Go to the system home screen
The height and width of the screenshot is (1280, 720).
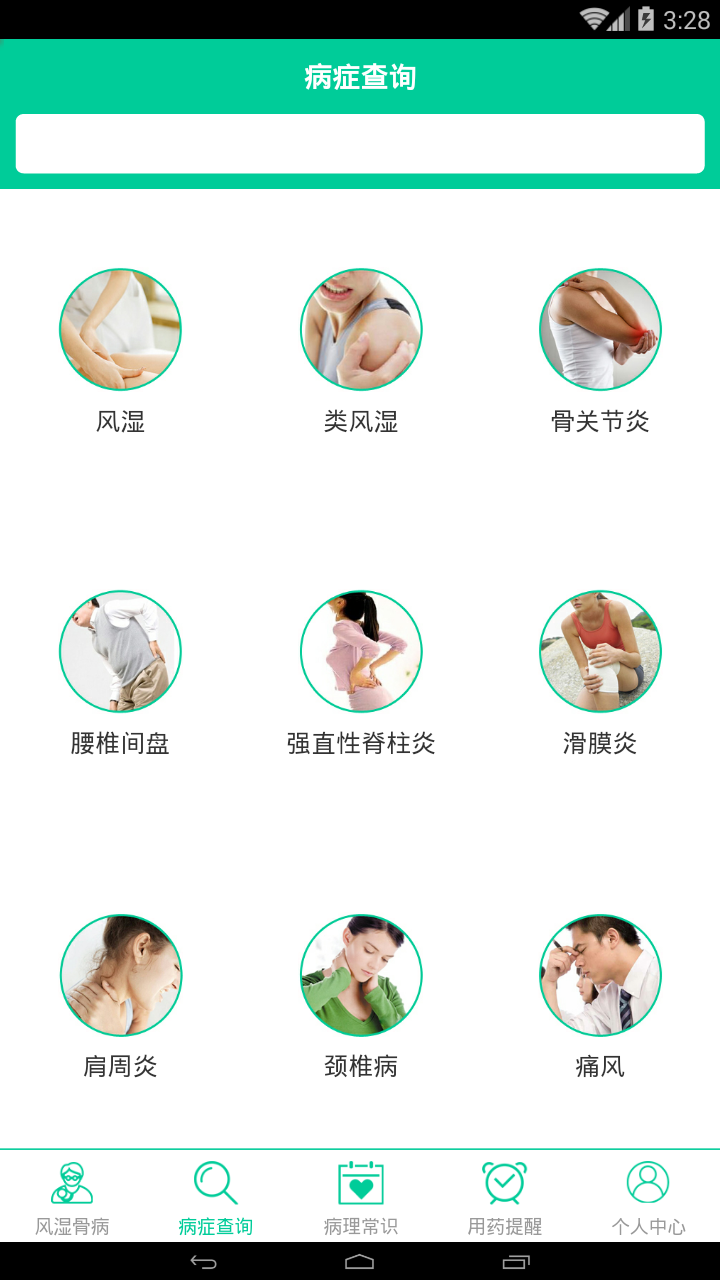pos(360,1262)
